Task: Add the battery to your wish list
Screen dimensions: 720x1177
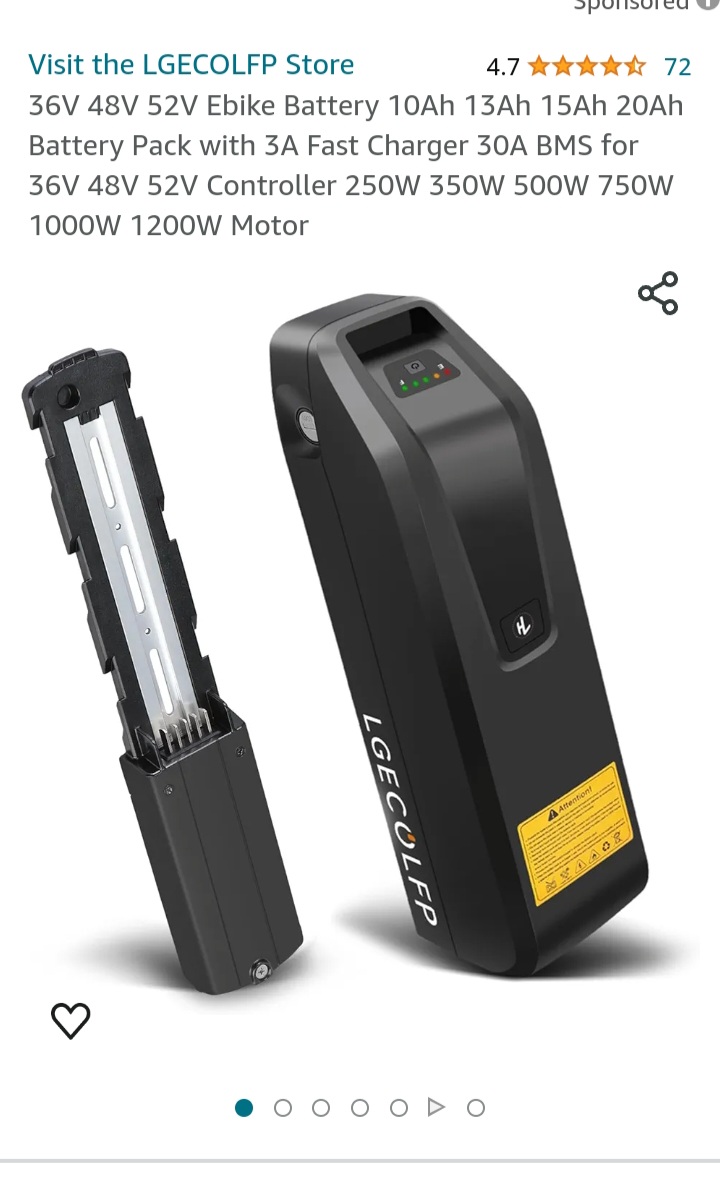Action: (x=71, y=1020)
